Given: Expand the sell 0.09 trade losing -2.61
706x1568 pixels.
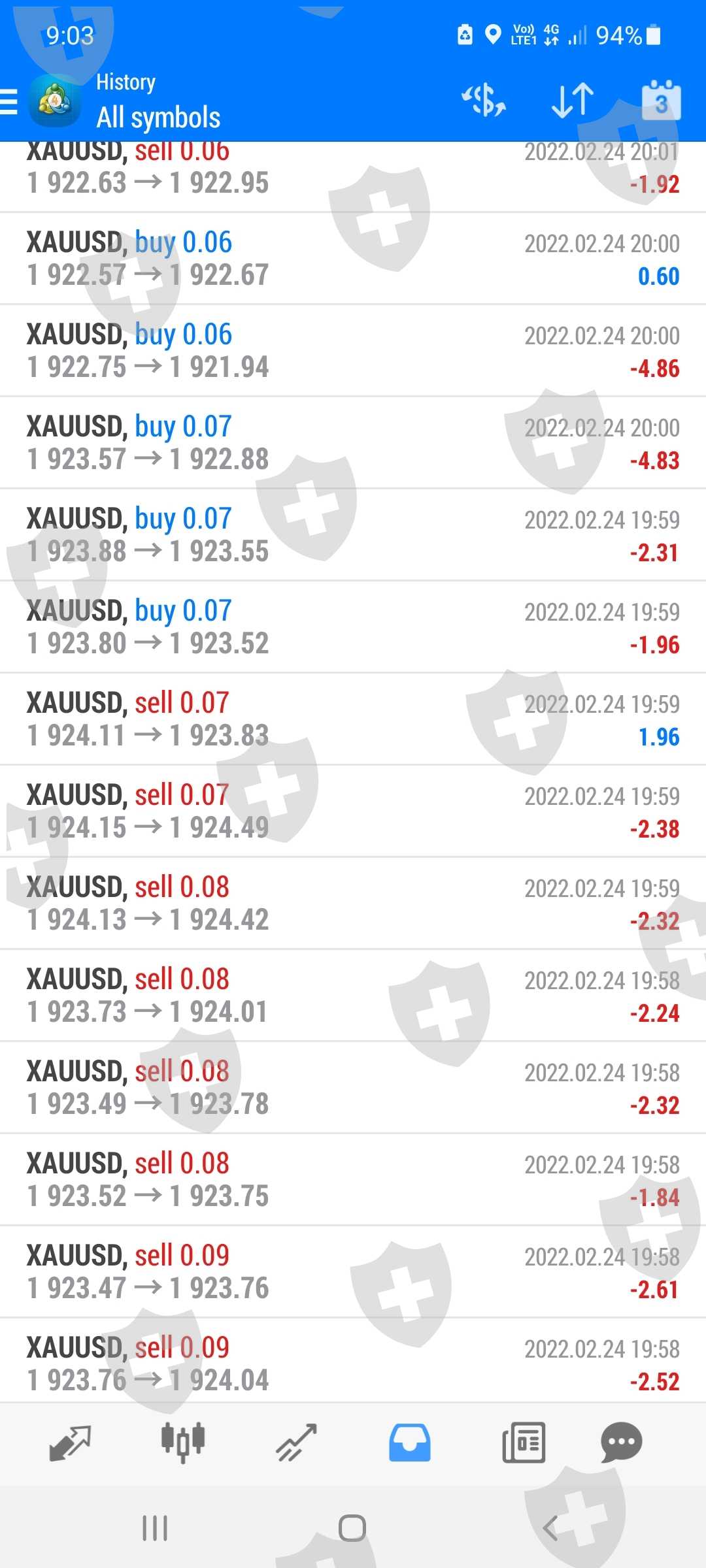Looking at the screenshot, I should pos(353,1272).
